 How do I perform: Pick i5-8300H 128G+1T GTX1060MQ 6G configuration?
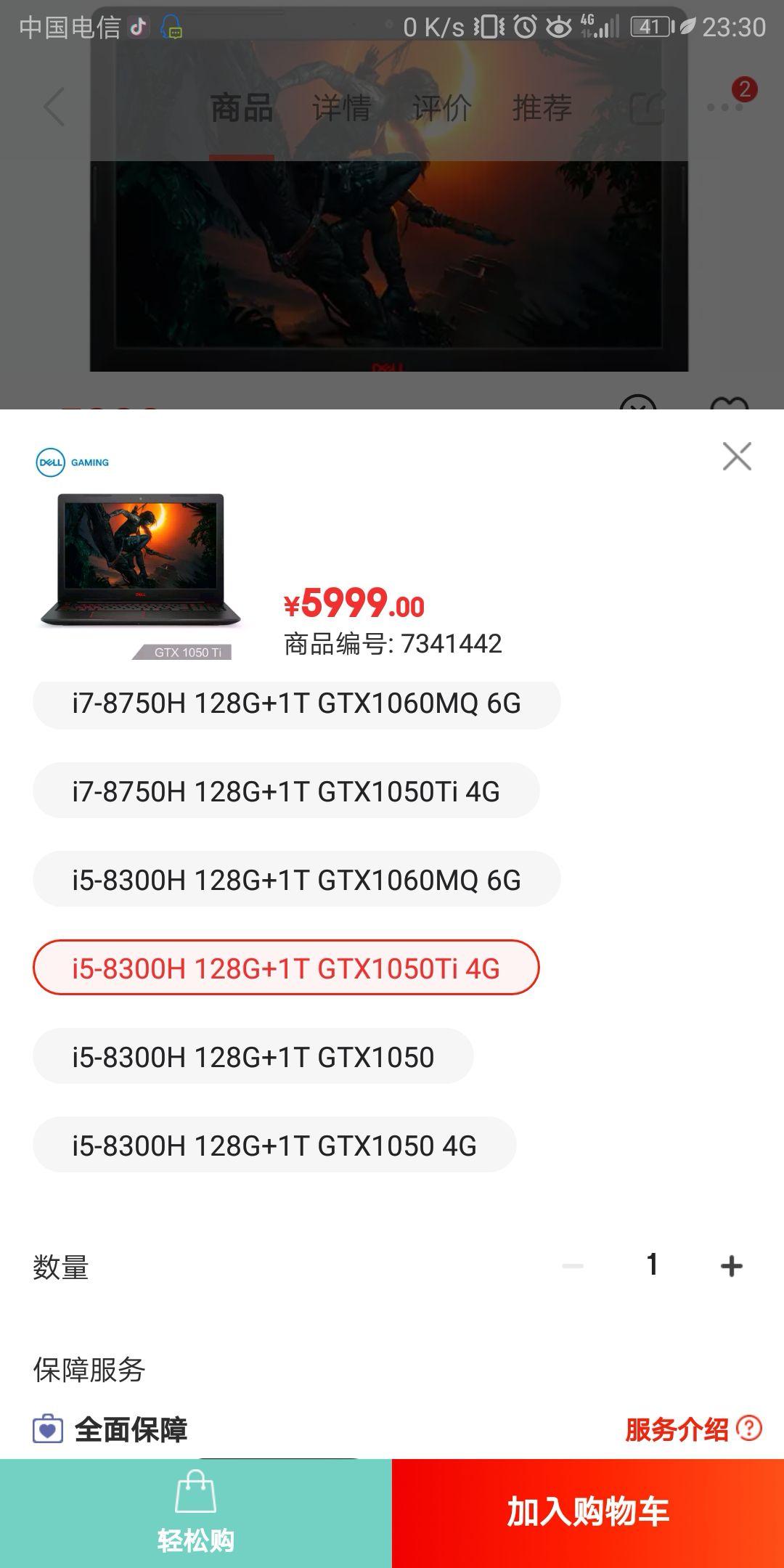point(296,879)
